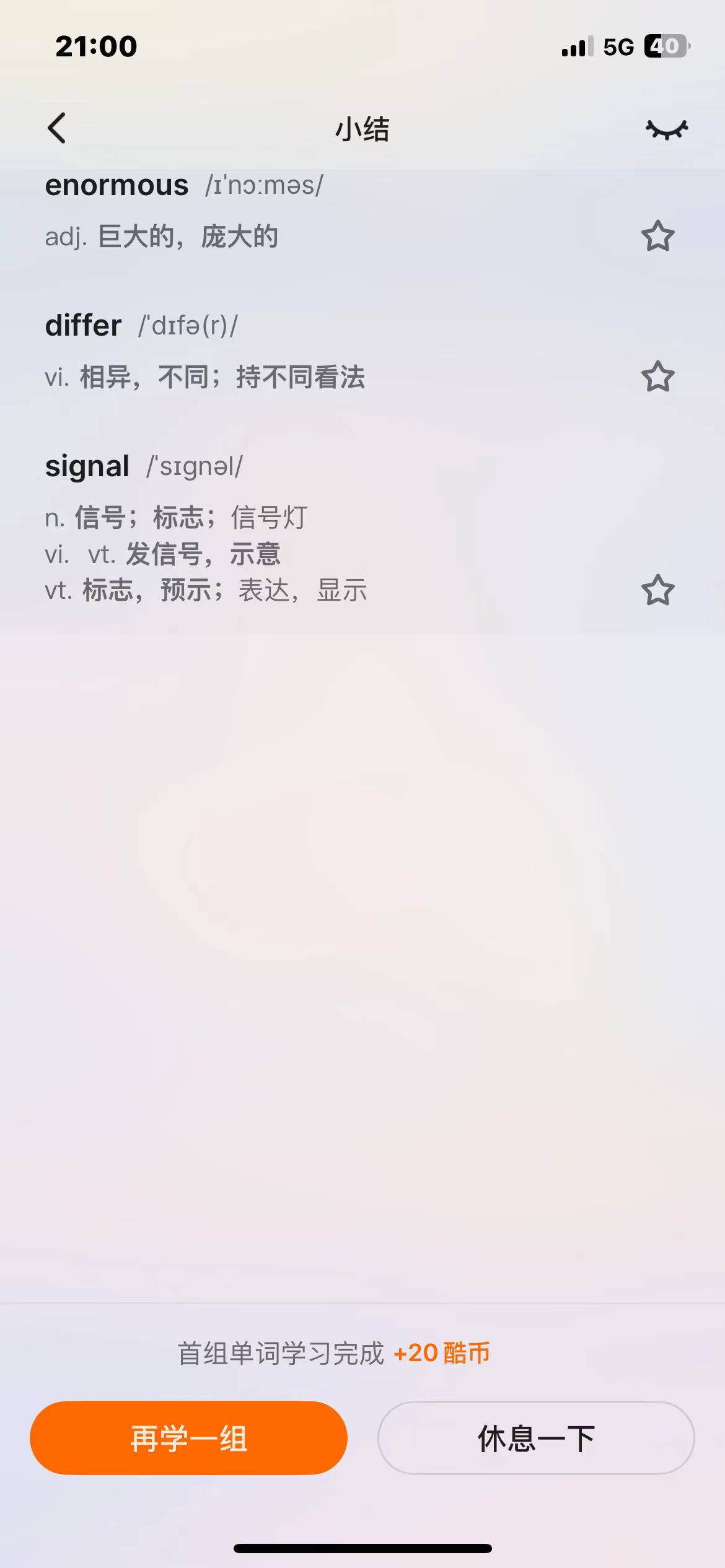This screenshot has height=1568, width=725.
Task: Open the word entry for differ
Action: click(84, 326)
